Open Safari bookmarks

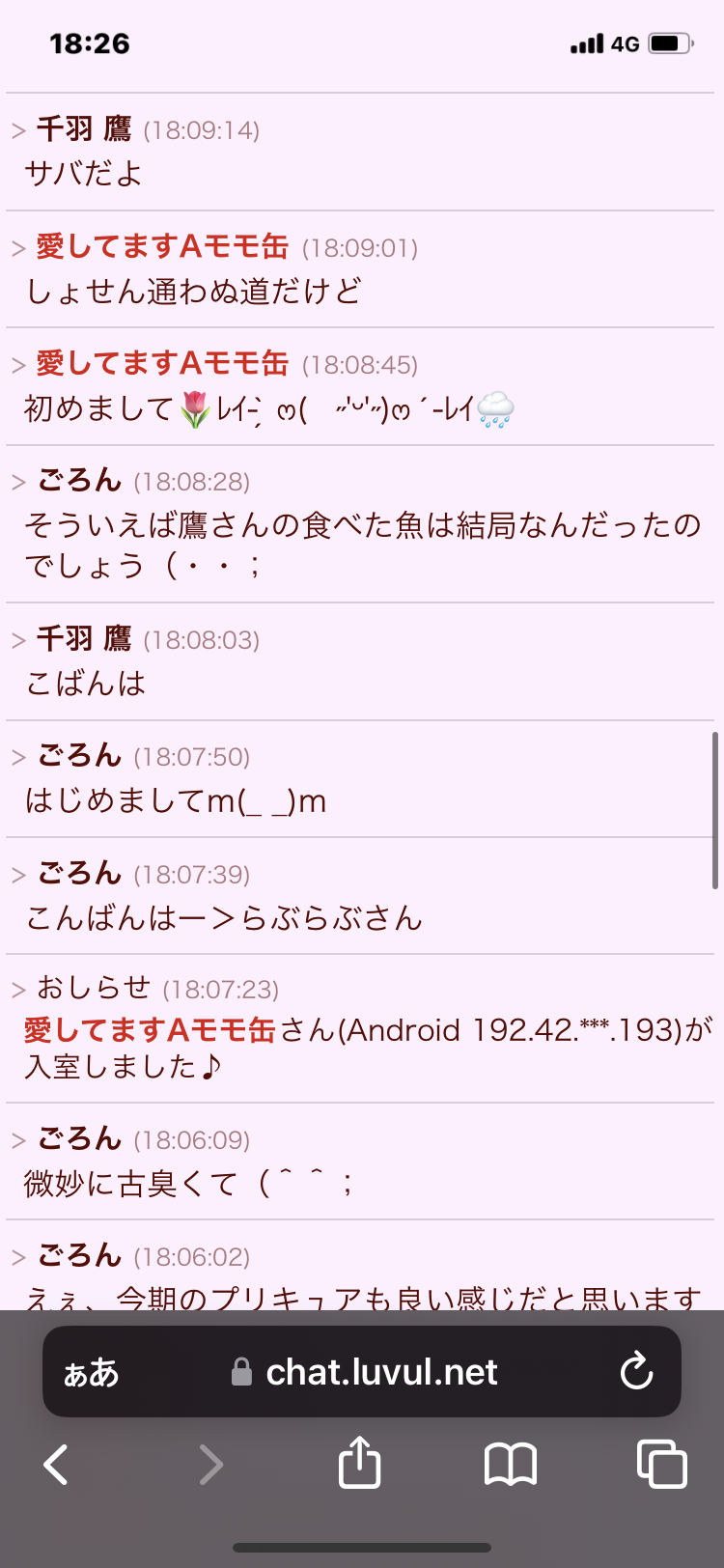(510, 1465)
